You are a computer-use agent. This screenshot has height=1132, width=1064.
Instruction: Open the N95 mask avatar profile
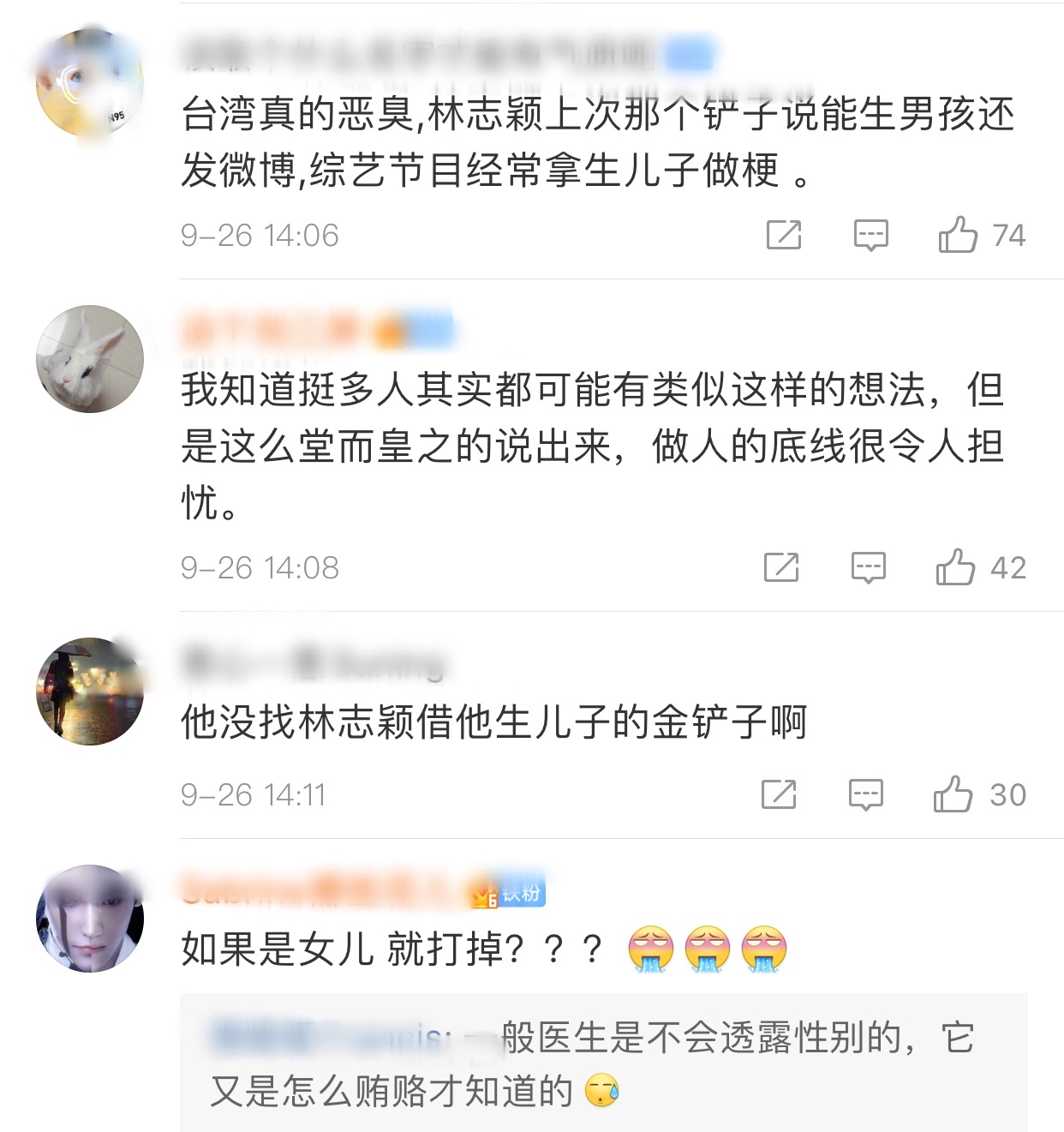90,83
